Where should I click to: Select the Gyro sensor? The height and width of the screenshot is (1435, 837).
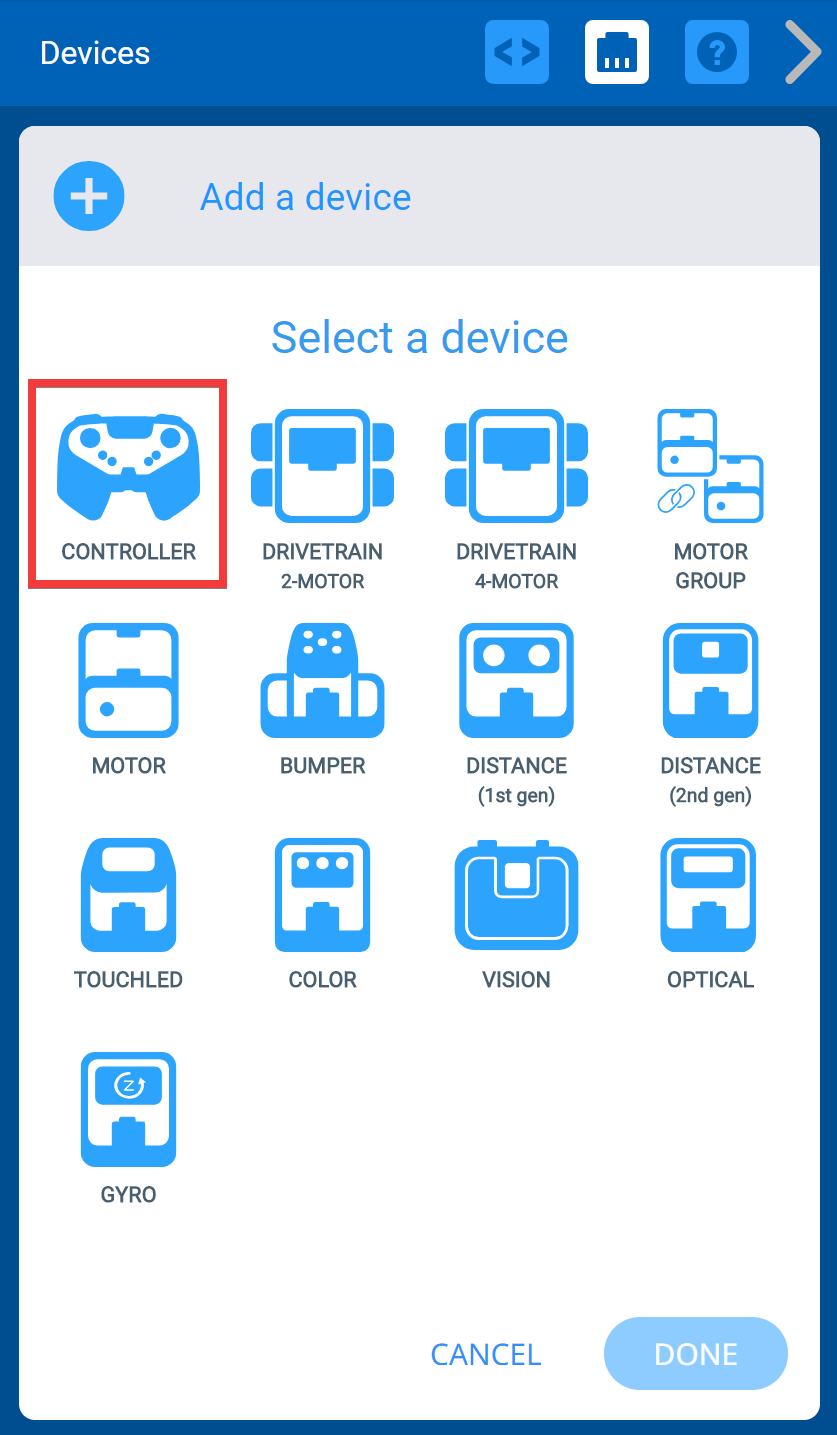coord(128,1125)
